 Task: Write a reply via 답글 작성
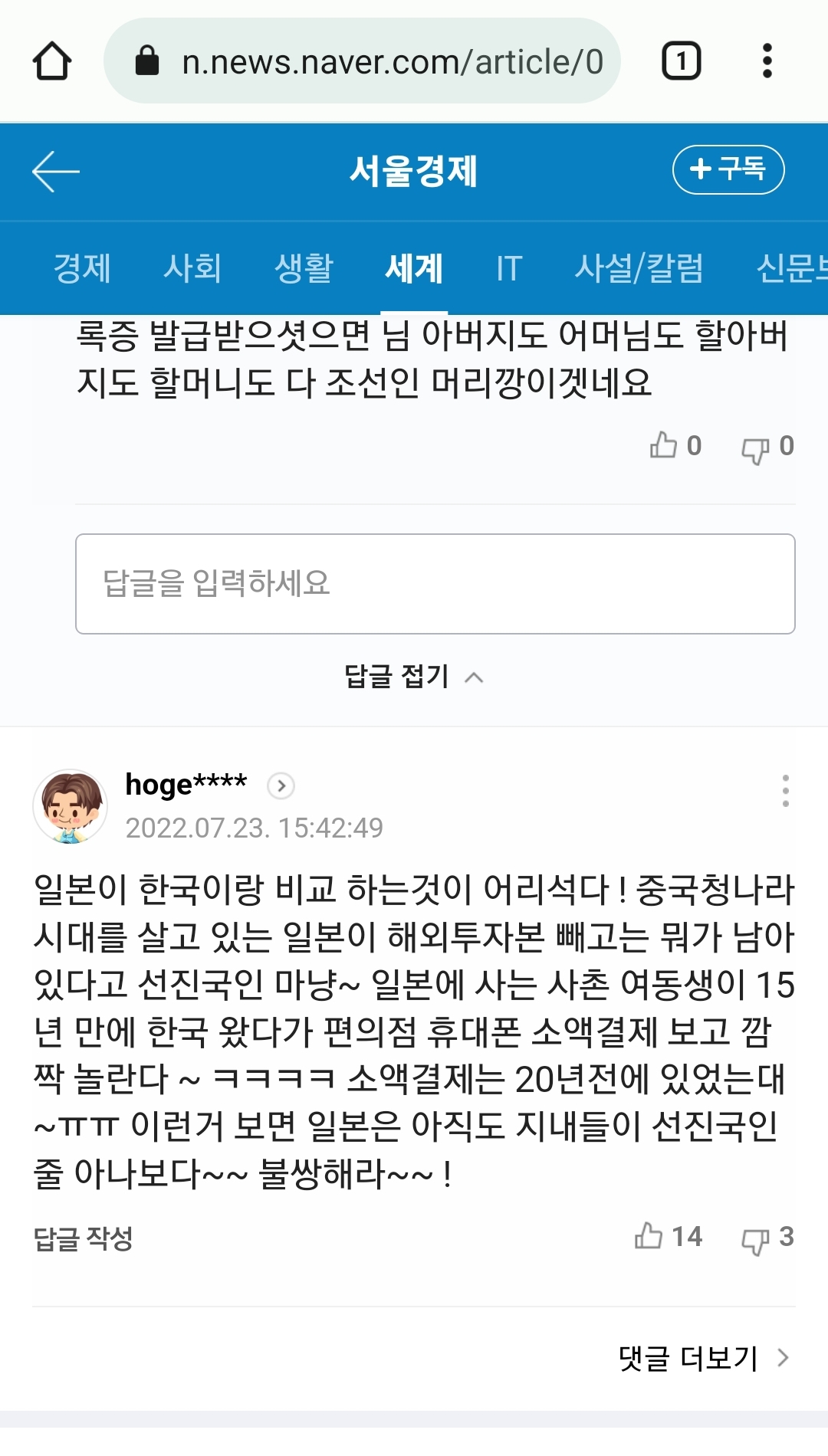pos(83,1238)
